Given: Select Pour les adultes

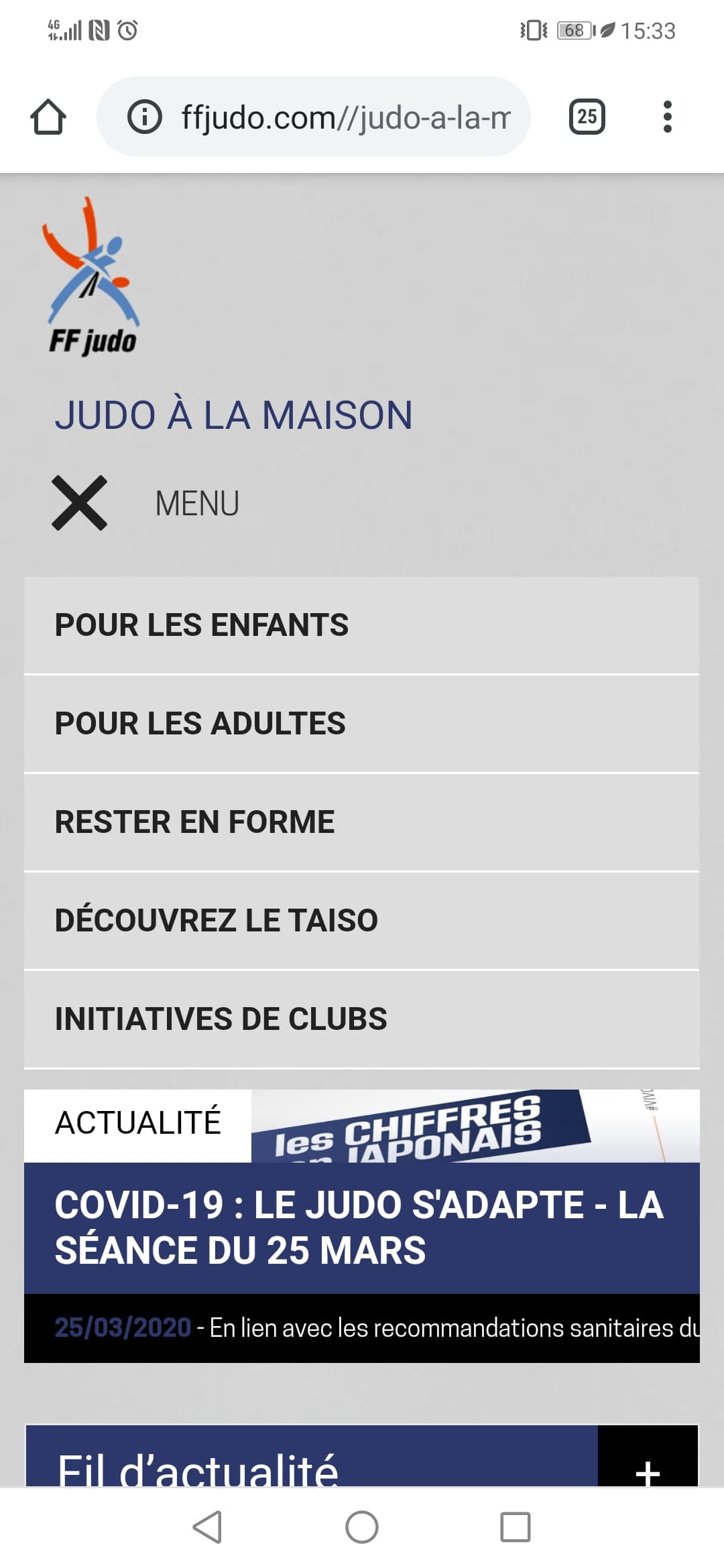Looking at the screenshot, I should 362,724.
